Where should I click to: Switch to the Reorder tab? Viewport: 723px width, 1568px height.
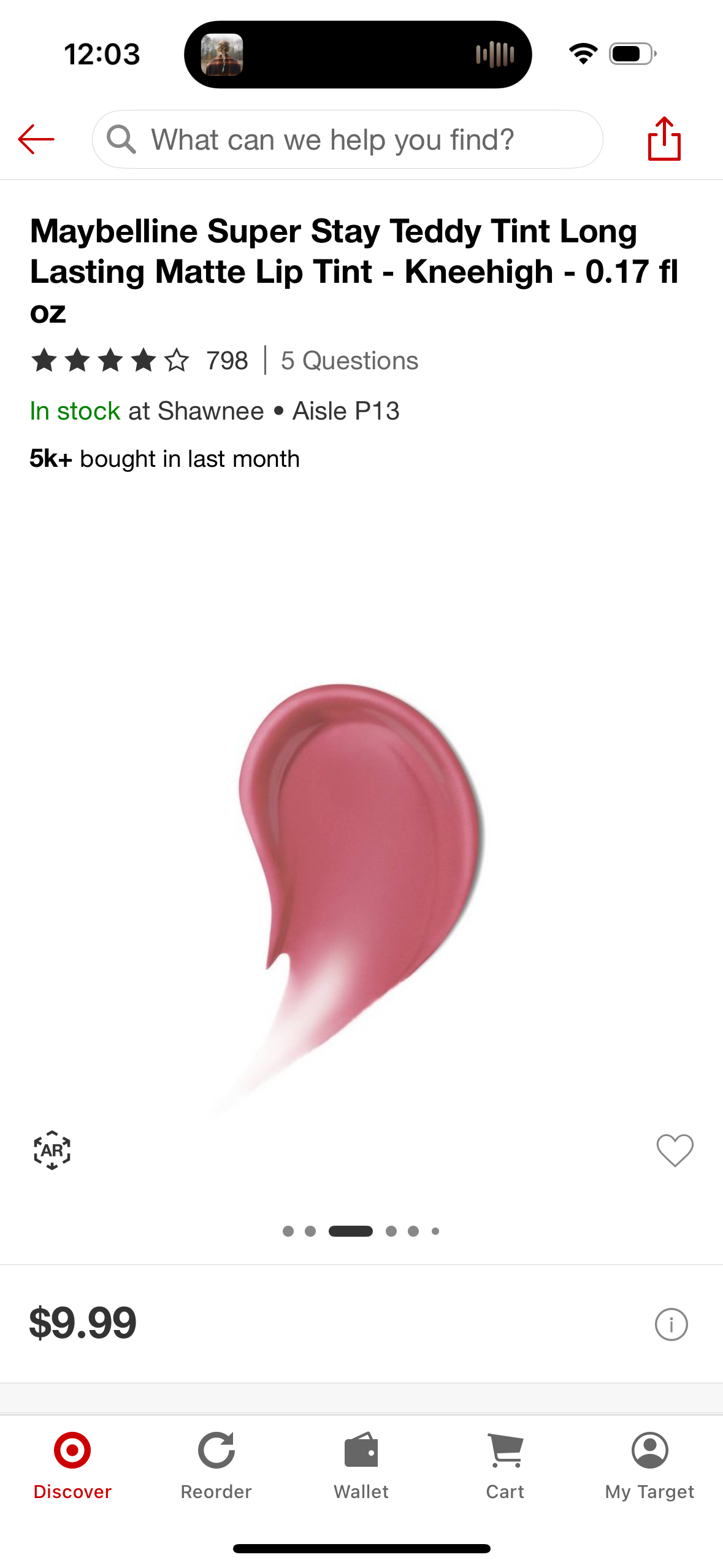click(216, 1466)
